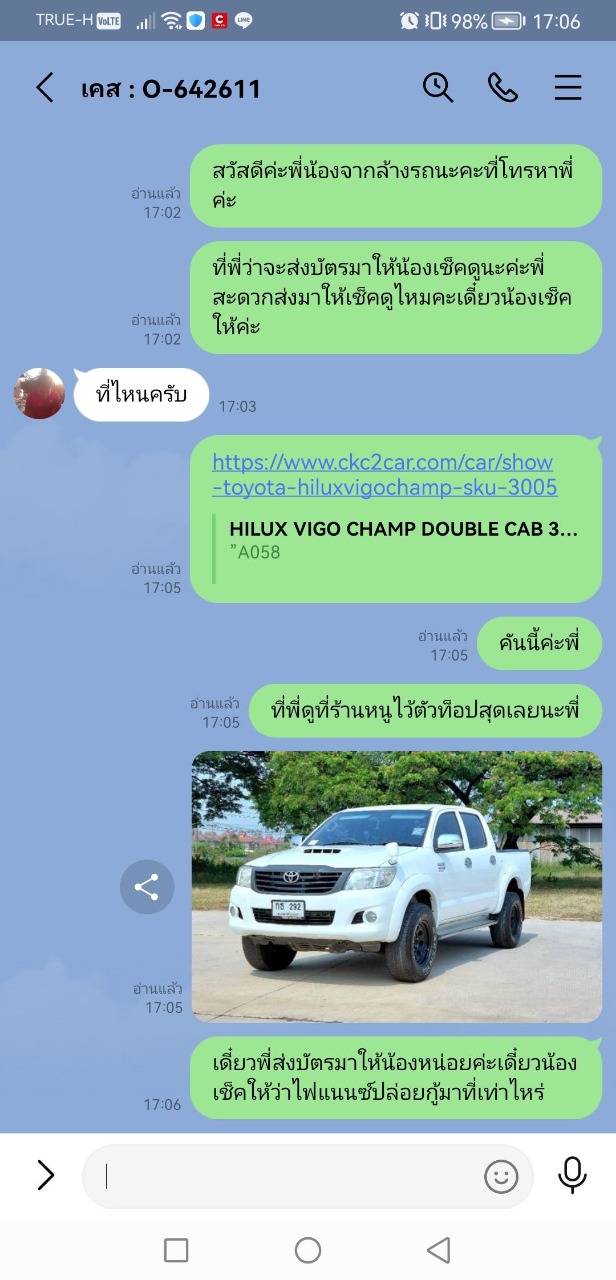Share the pickup truck photo
This screenshot has height=1280, width=616.
coord(147,887)
